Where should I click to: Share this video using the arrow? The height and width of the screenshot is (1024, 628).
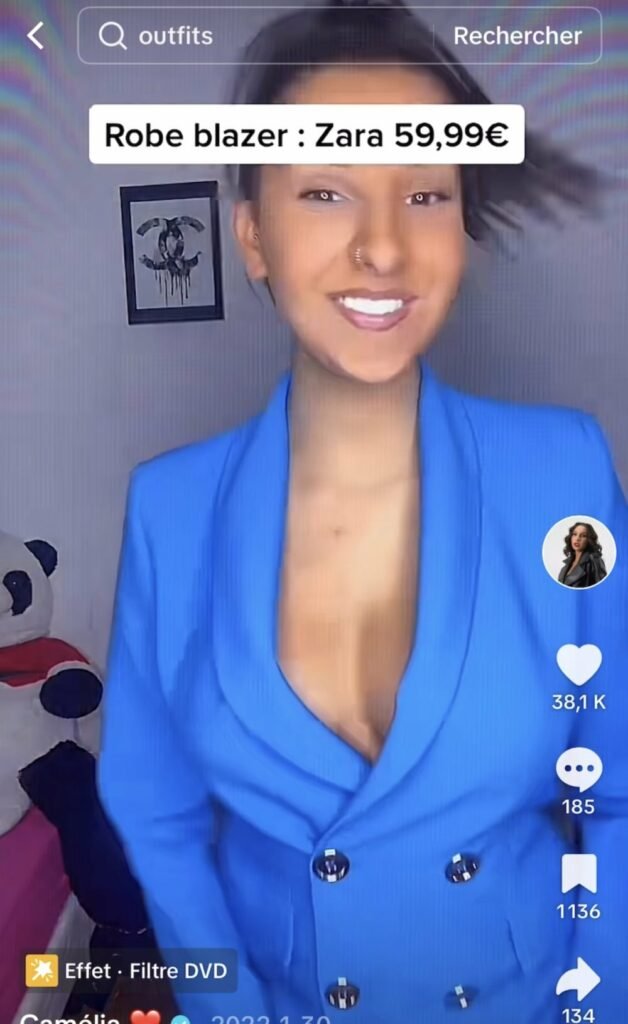[578, 979]
